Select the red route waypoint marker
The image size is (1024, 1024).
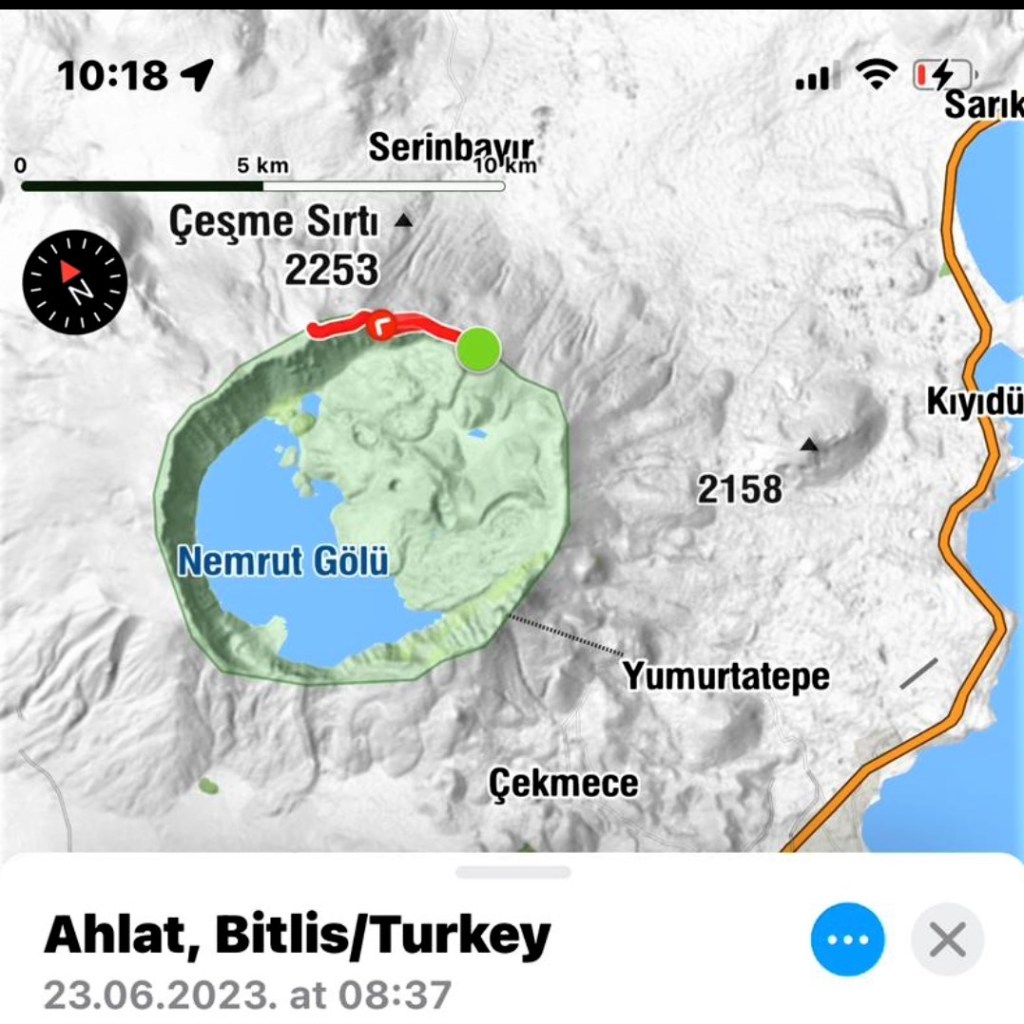[x=381, y=325]
